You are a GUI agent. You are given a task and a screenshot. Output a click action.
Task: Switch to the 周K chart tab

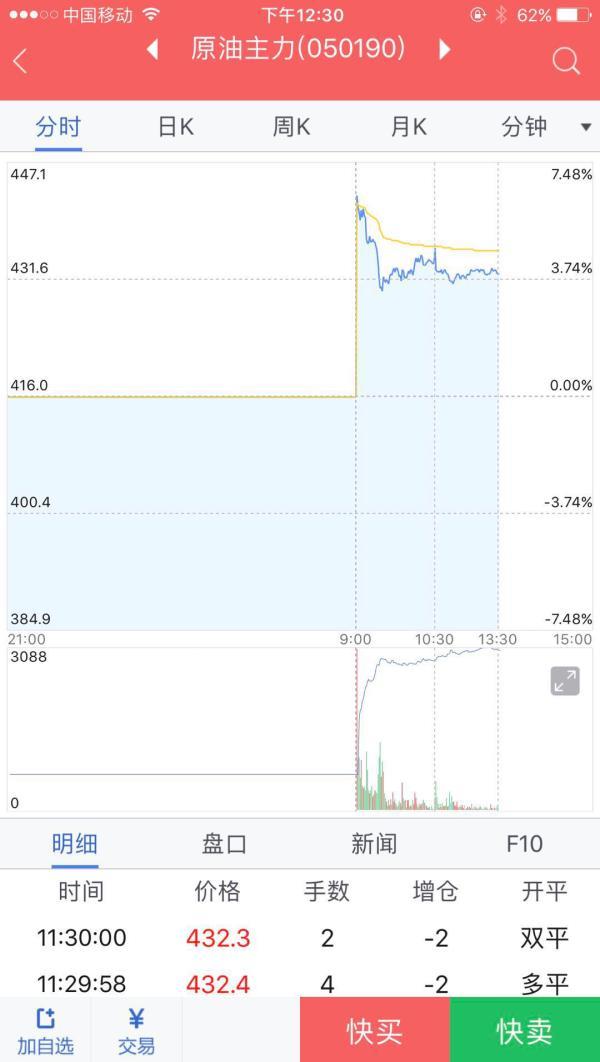click(292, 127)
